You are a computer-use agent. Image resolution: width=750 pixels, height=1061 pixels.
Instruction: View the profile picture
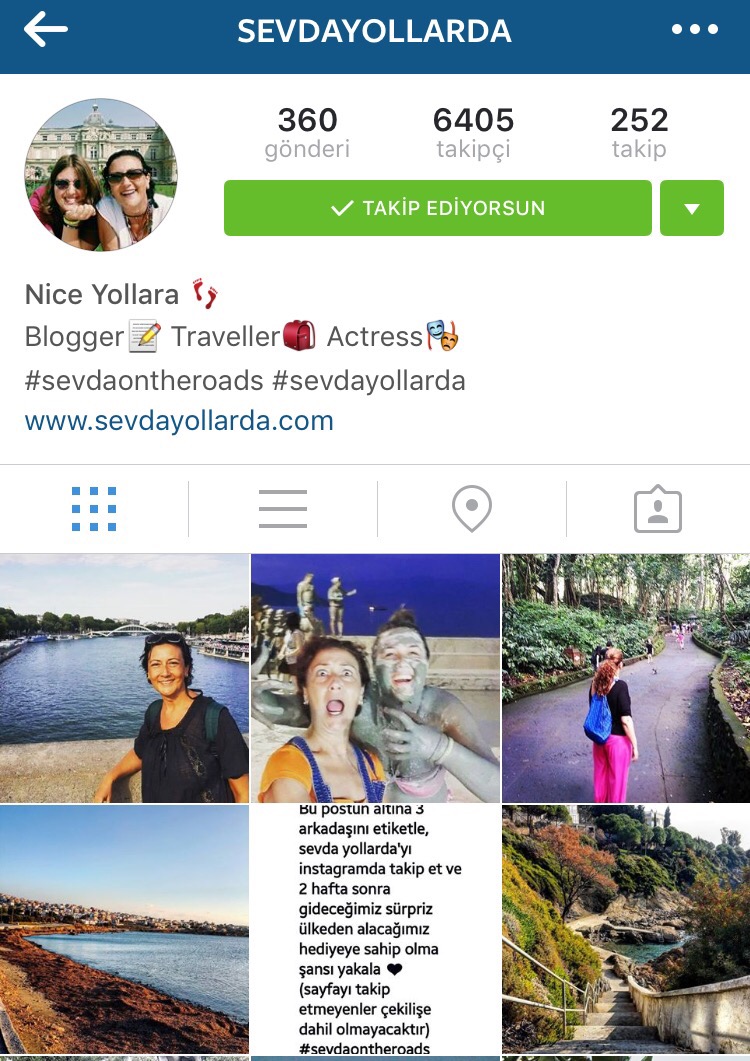point(100,174)
